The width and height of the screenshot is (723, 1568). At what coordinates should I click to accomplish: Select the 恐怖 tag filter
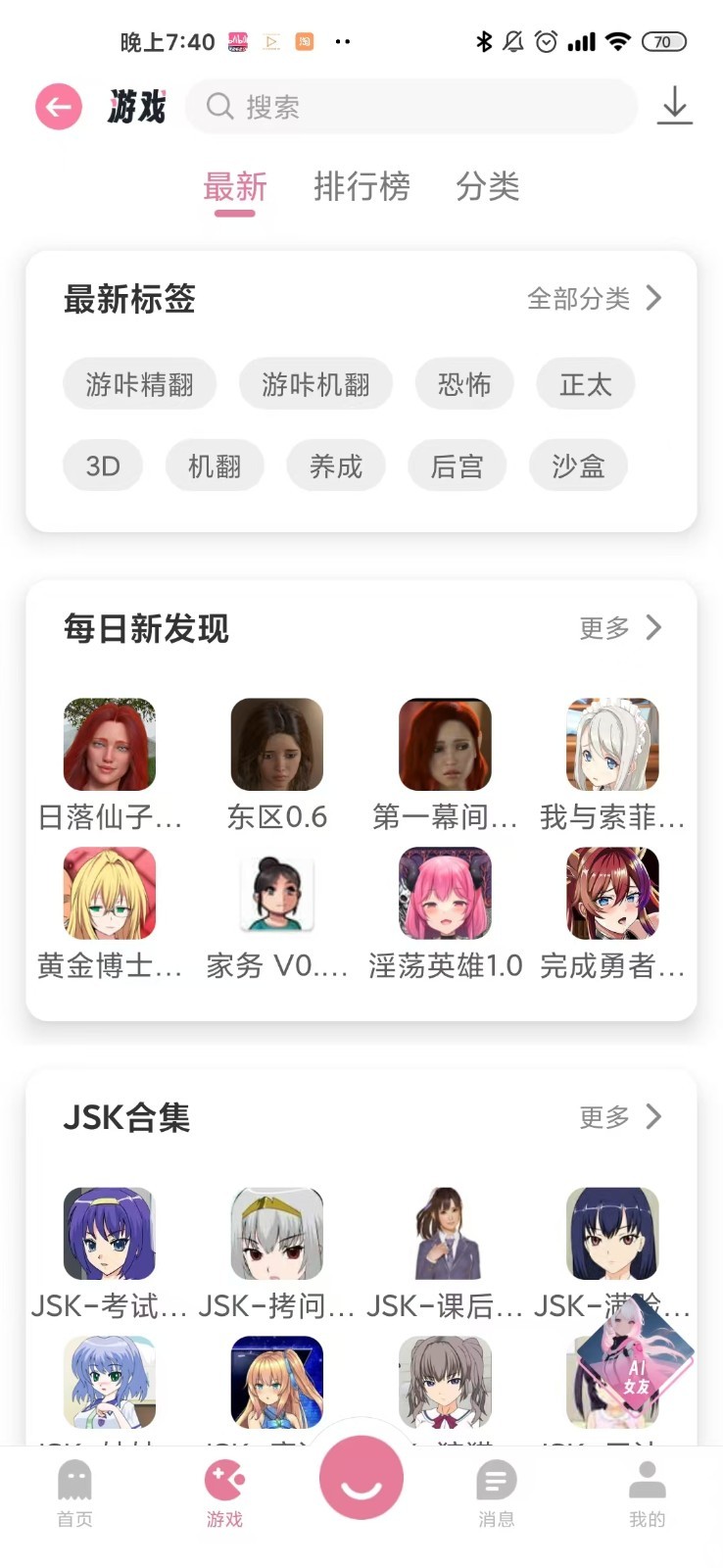pyautogui.click(x=464, y=384)
